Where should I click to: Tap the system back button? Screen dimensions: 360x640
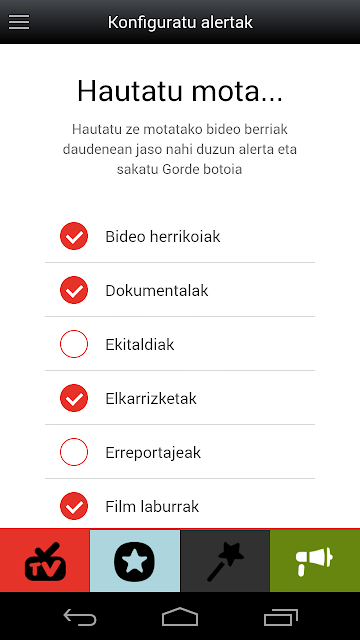point(80,616)
